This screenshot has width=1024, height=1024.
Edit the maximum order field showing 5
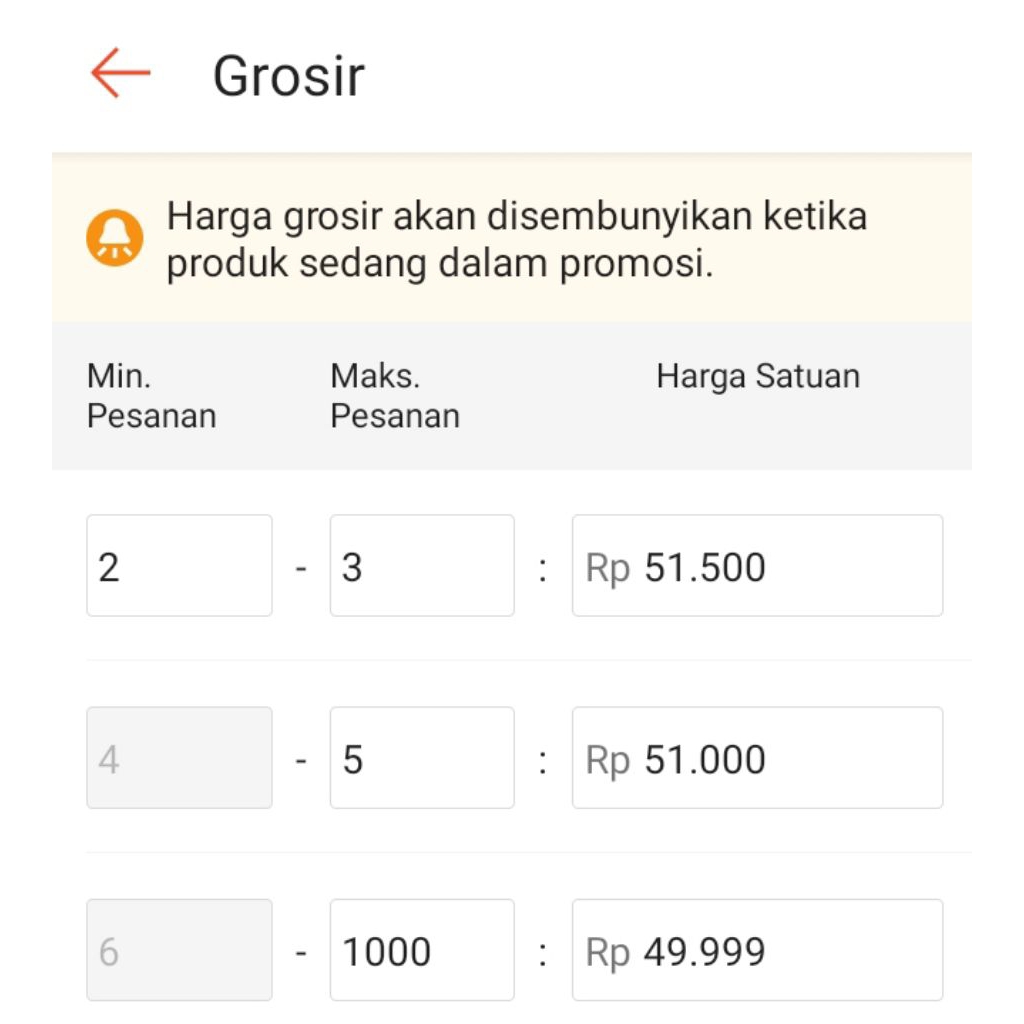(422, 758)
